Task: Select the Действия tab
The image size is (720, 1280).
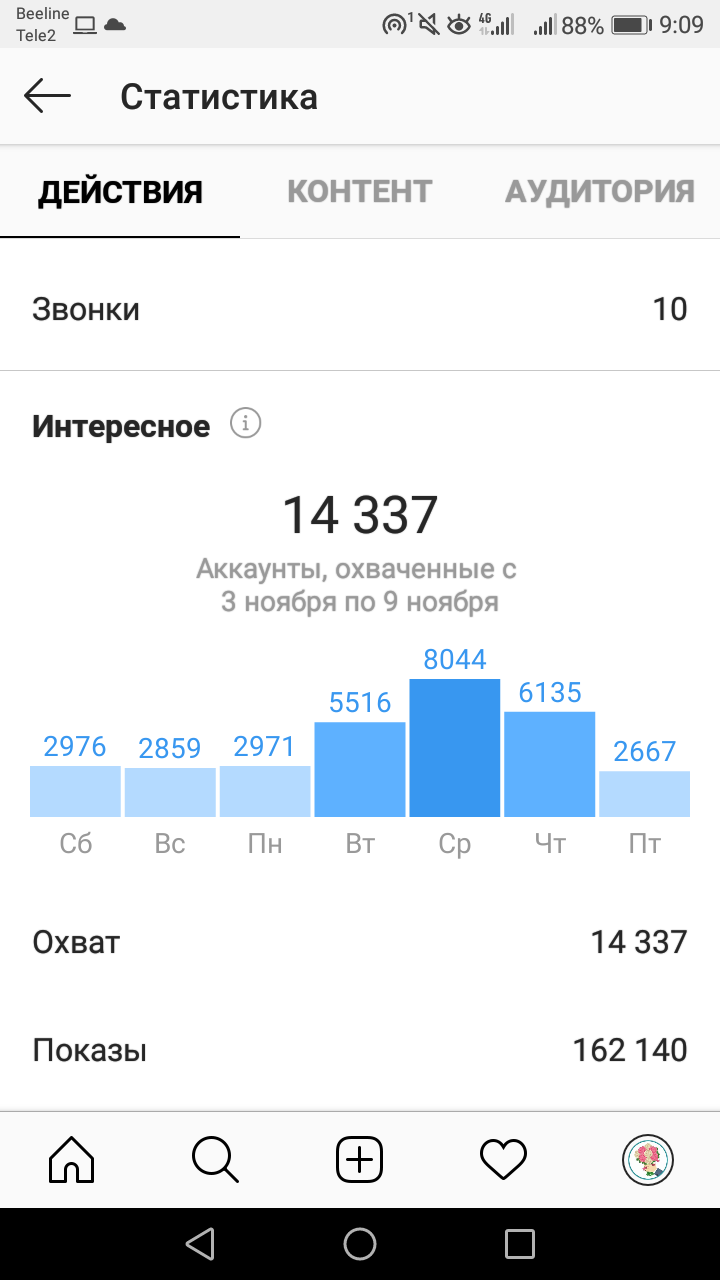Action: (120, 192)
